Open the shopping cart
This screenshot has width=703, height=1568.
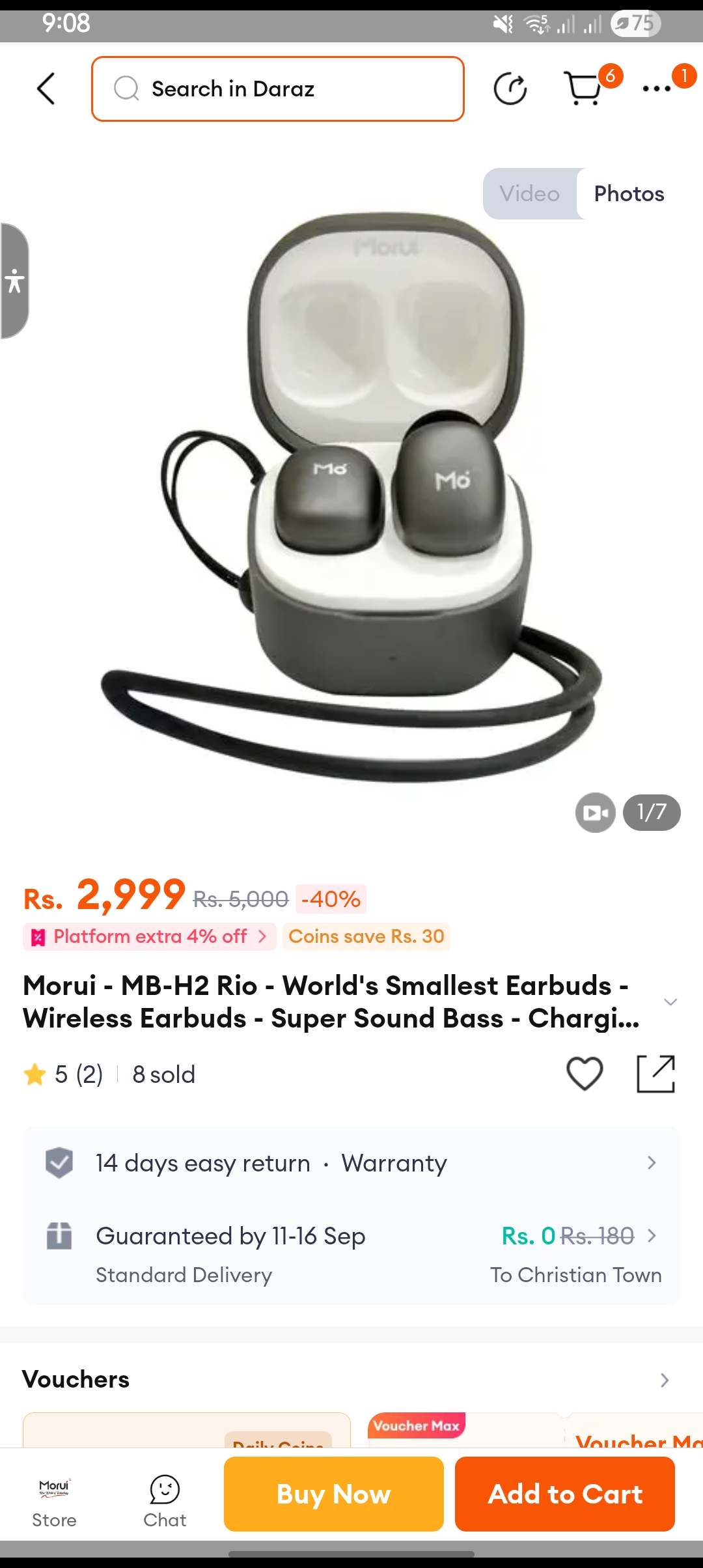pos(584,89)
